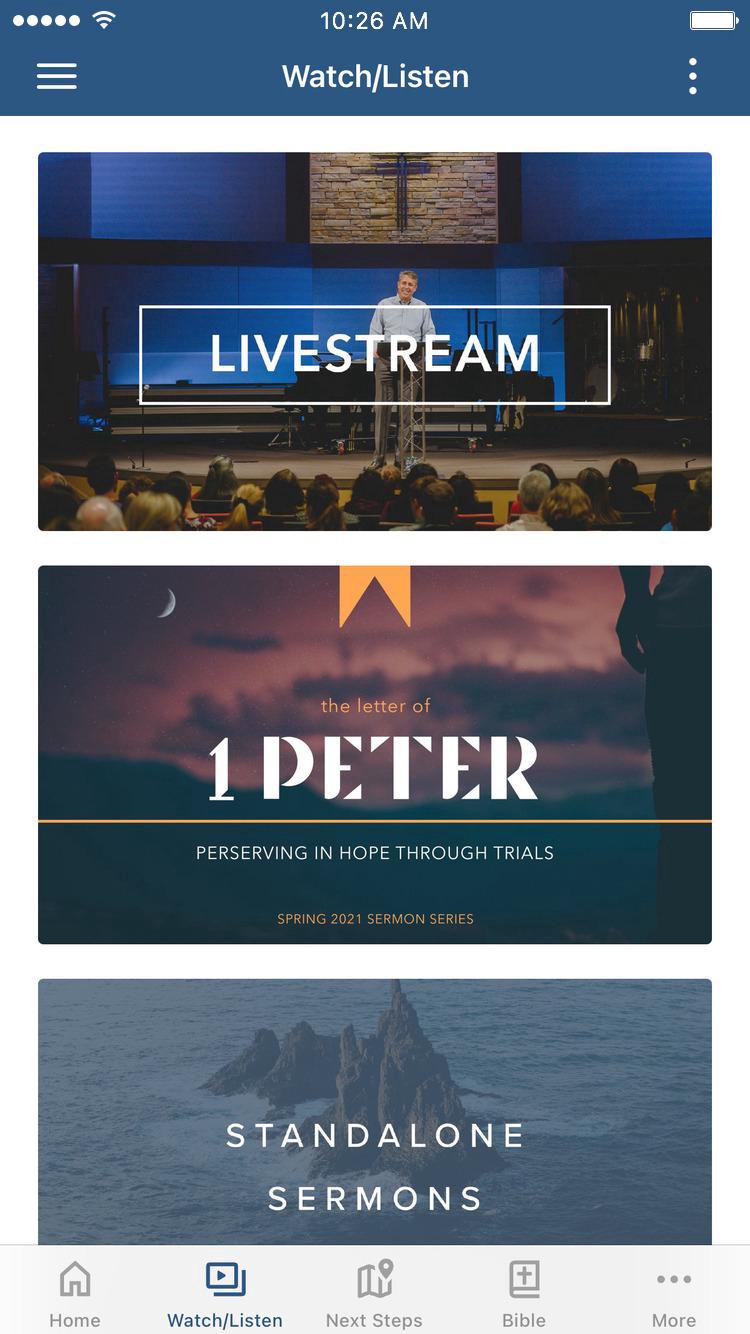Switch to the Bible tab
This screenshot has width=750, height=1334.
(524, 1294)
